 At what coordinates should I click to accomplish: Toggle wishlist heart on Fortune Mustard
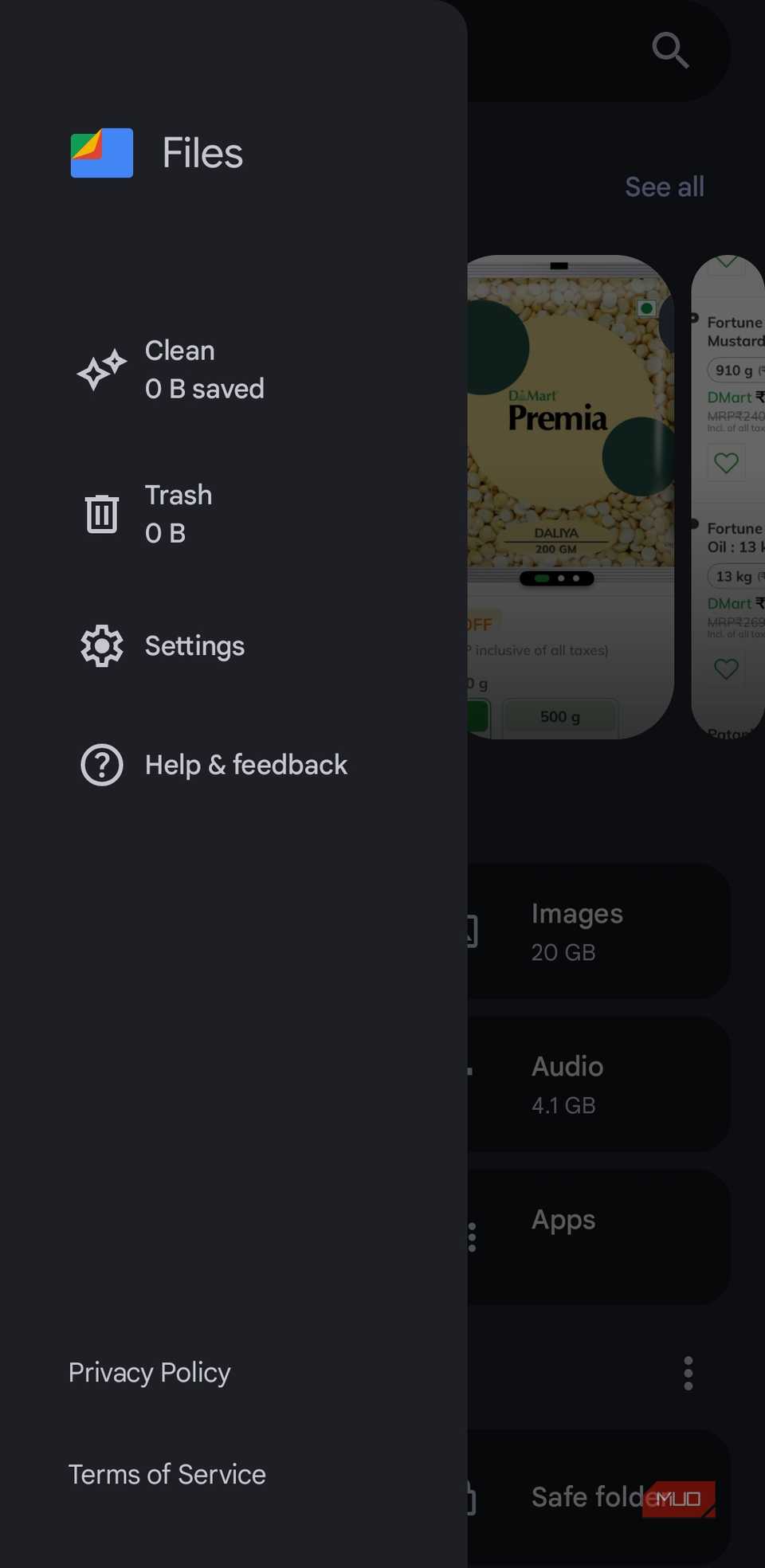pyautogui.click(x=726, y=462)
